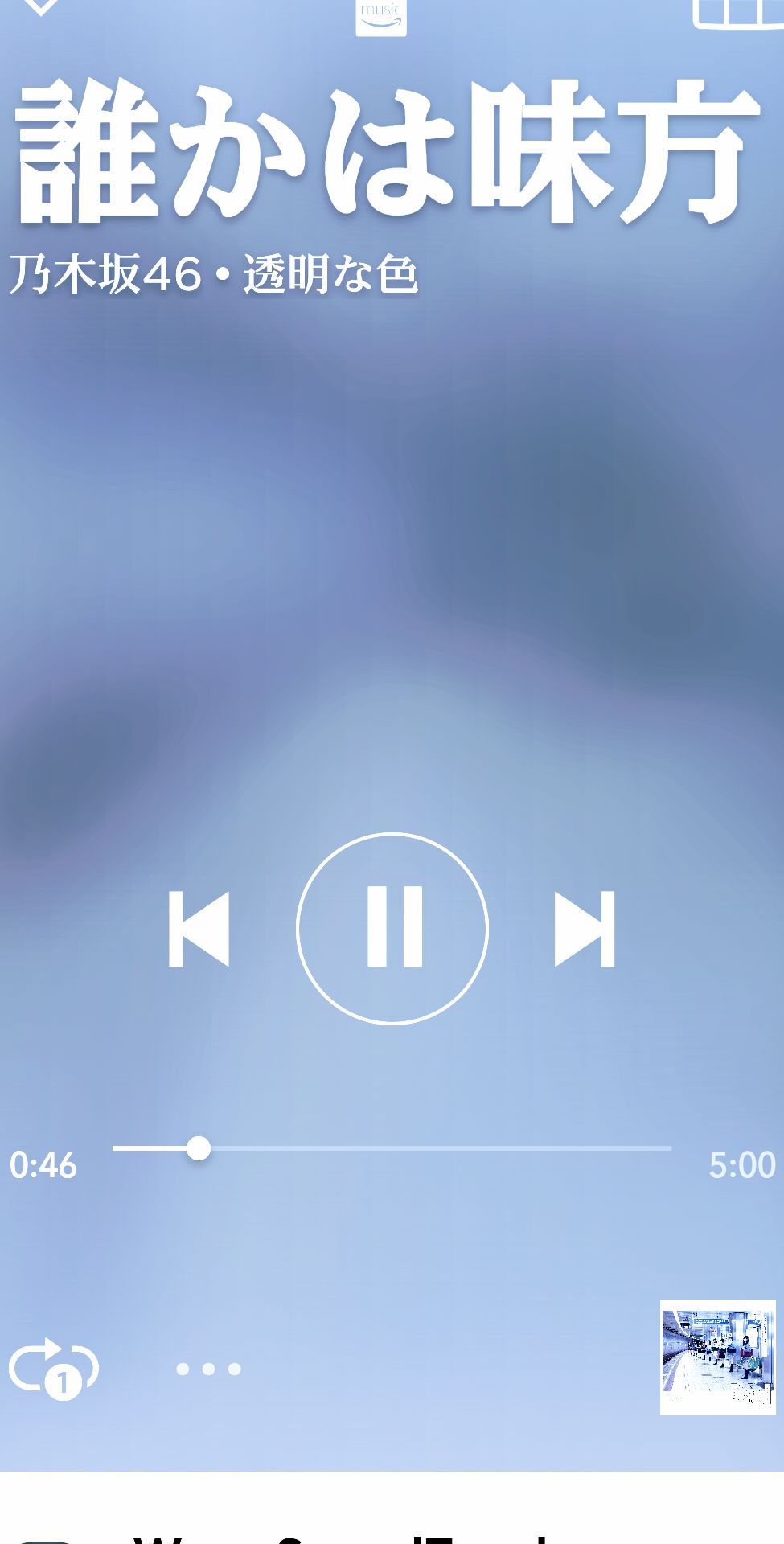Skip to the next track
Viewport: 784px width, 1544px height.
(x=585, y=929)
